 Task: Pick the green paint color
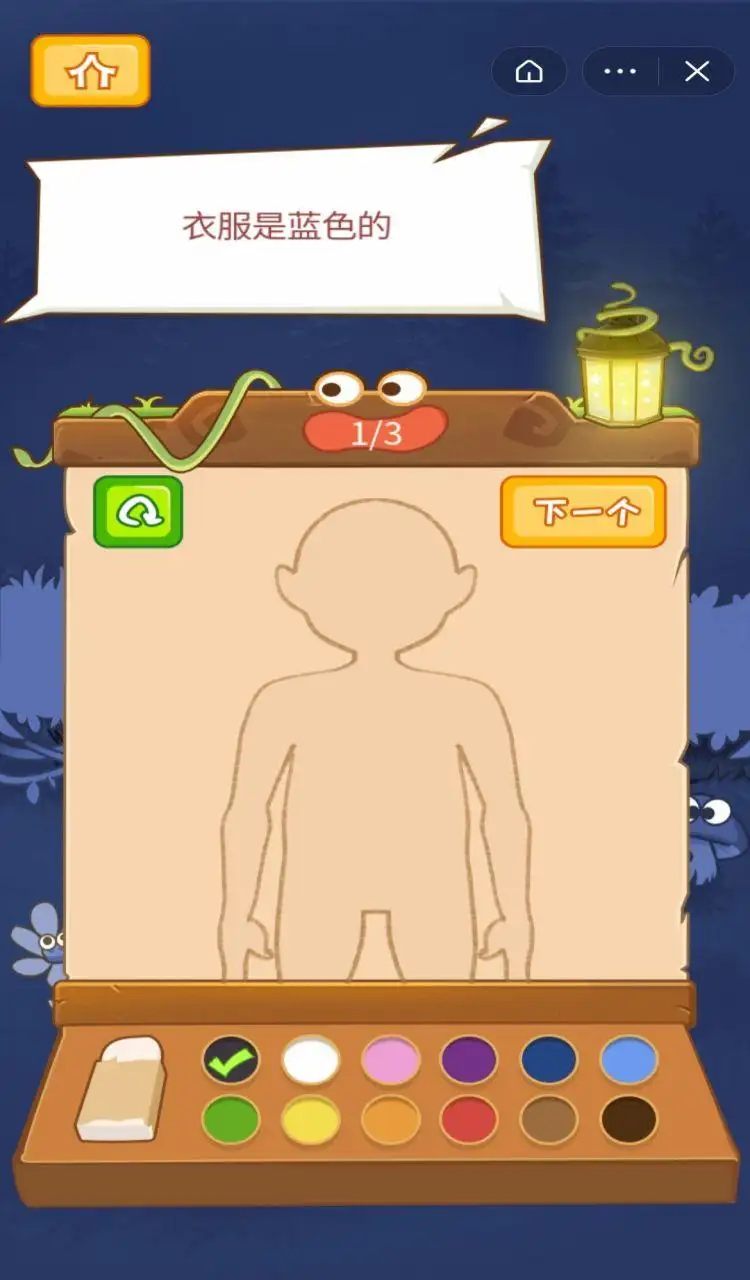(x=231, y=1121)
